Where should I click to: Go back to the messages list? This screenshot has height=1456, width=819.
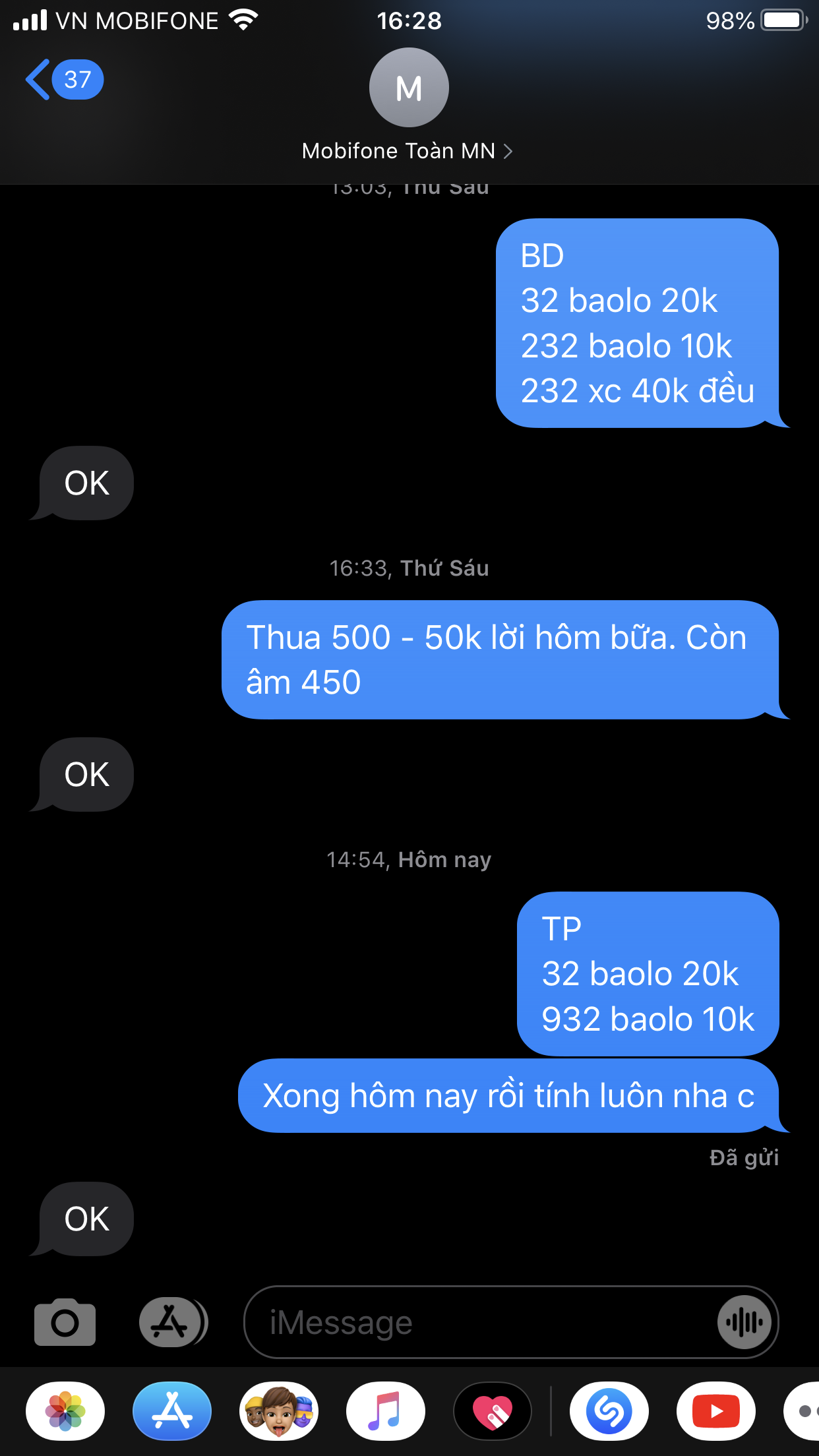click(63, 80)
